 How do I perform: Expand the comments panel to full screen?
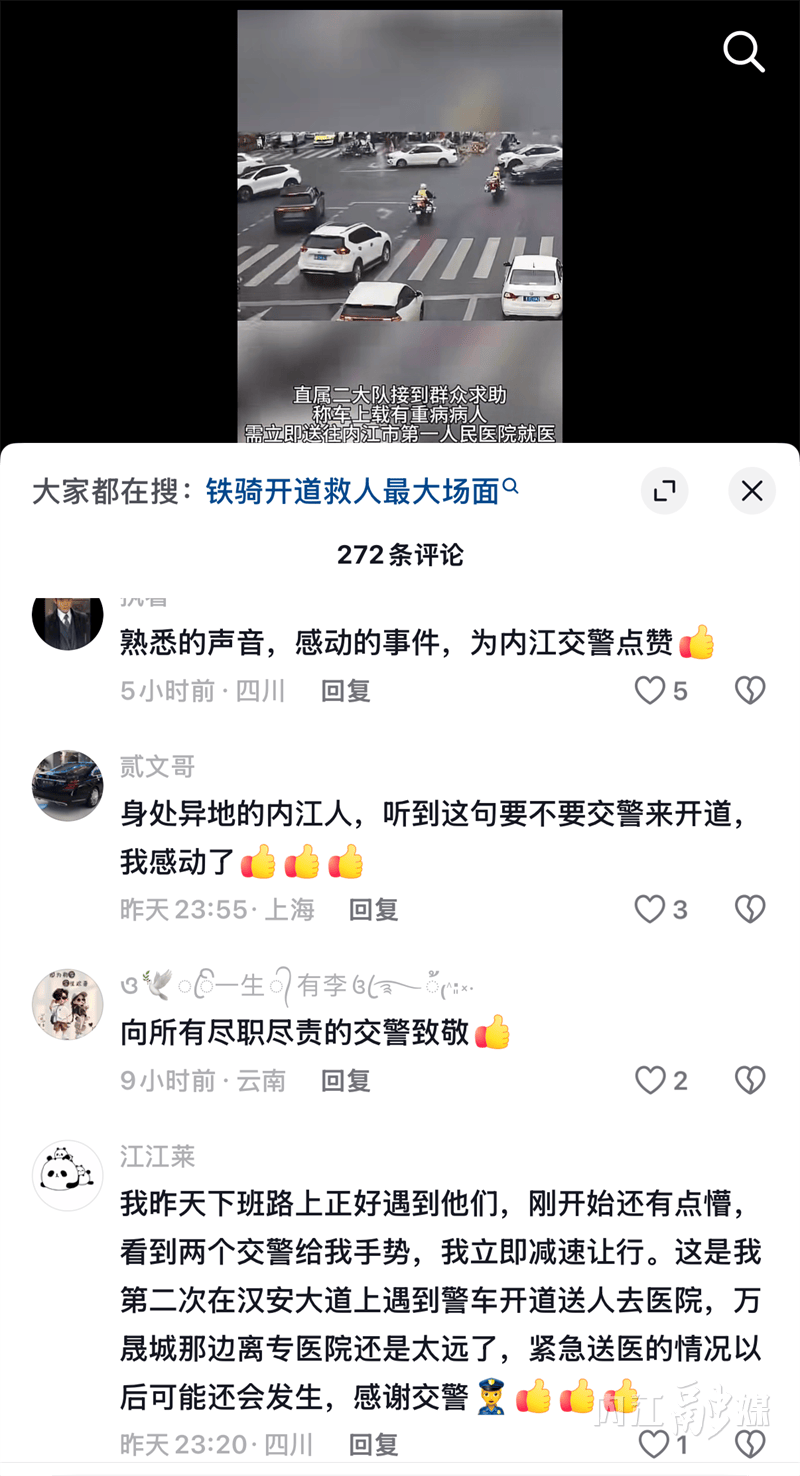[x=664, y=491]
